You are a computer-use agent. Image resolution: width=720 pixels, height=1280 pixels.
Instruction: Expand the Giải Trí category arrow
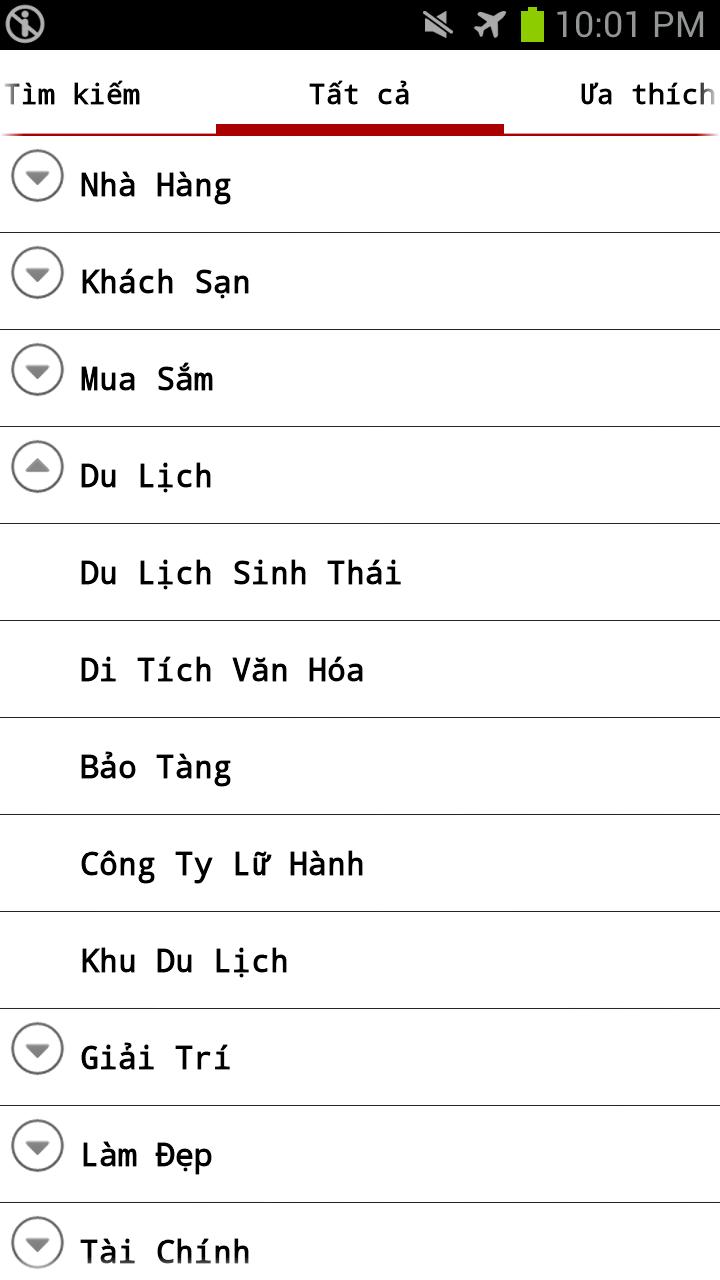(x=36, y=1050)
